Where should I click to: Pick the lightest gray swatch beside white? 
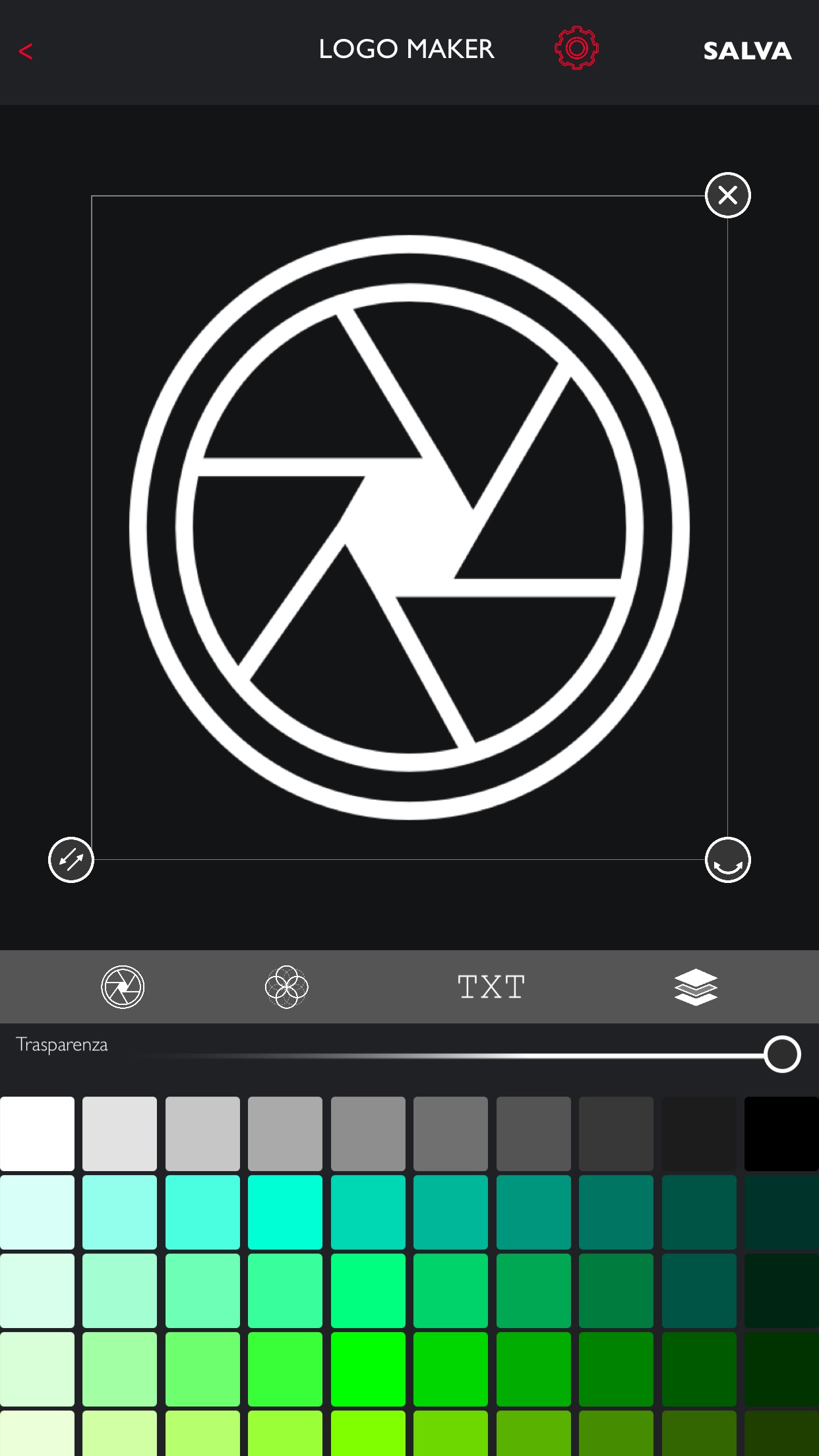pos(119,1134)
